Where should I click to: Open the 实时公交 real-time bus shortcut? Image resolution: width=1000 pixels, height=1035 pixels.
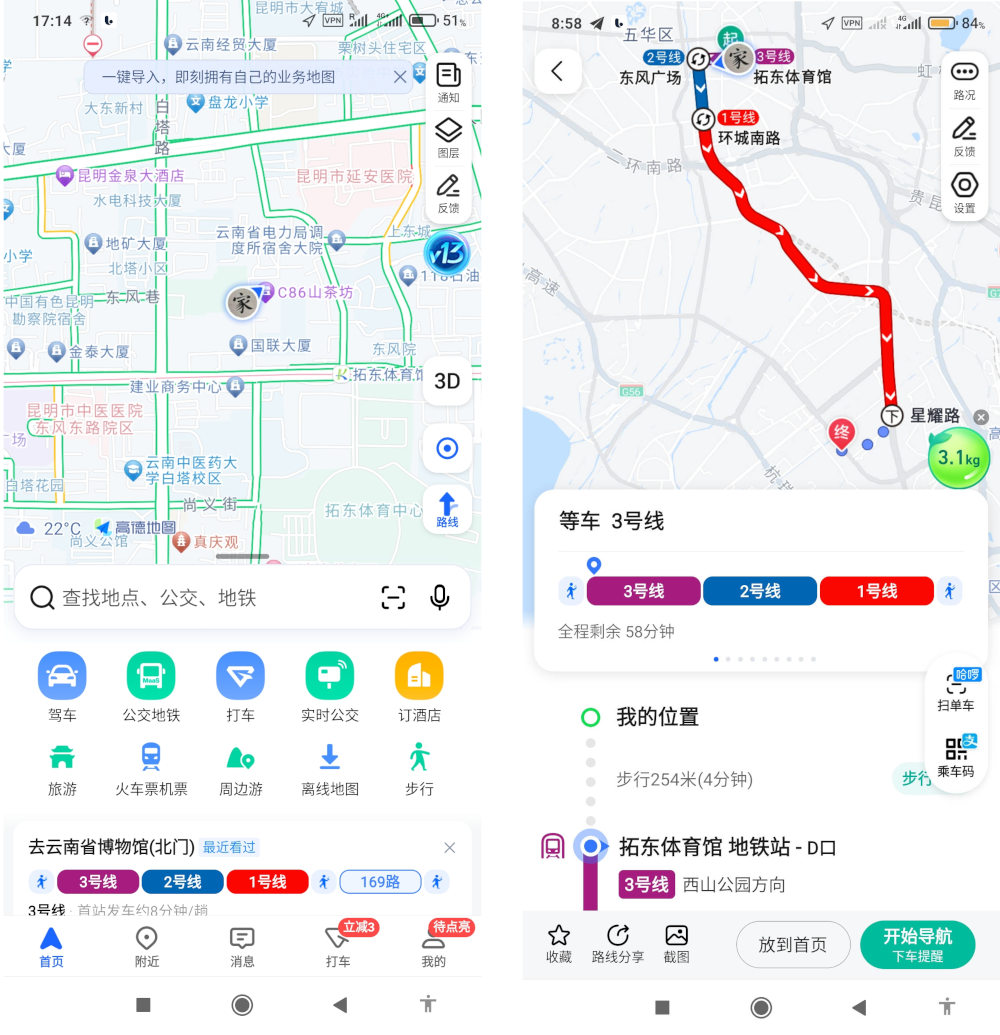[330, 687]
